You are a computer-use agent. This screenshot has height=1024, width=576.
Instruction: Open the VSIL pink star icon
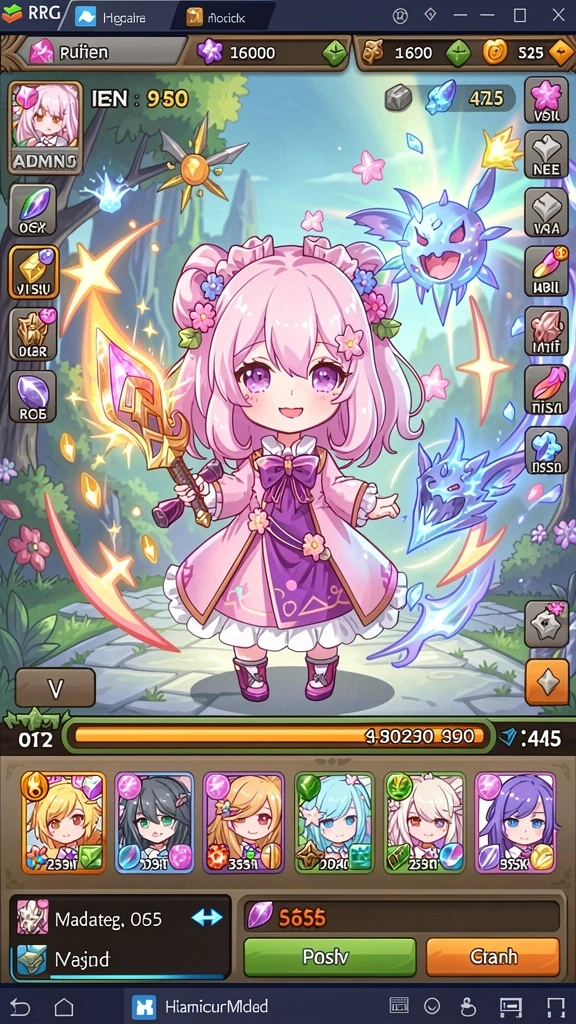pyautogui.click(x=546, y=100)
